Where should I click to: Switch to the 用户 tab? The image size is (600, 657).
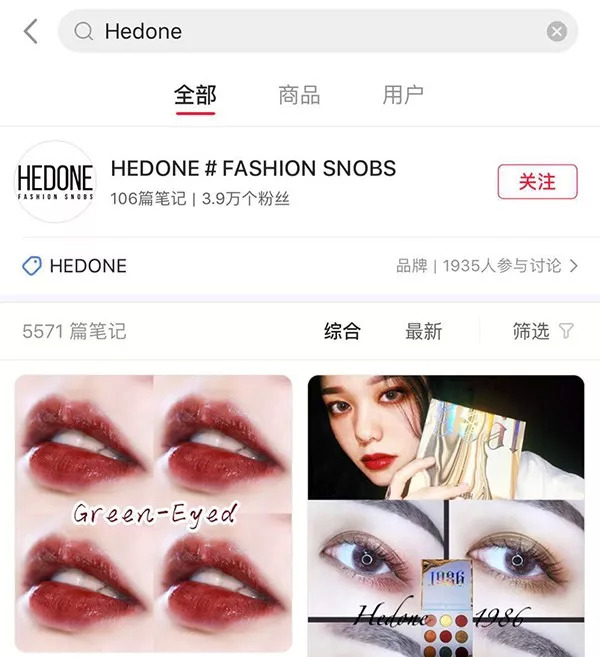pyautogui.click(x=403, y=95)
